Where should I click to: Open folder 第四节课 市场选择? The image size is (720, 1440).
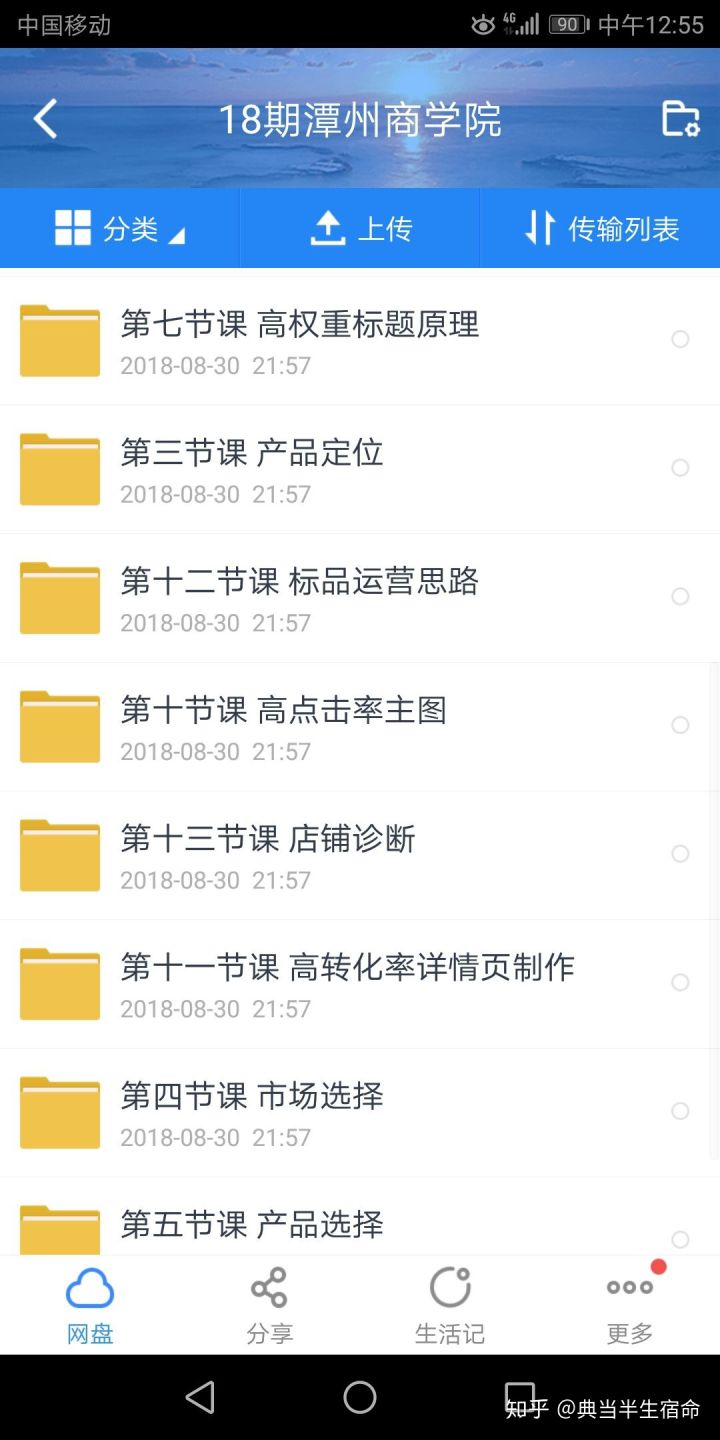coord(252,1112)
